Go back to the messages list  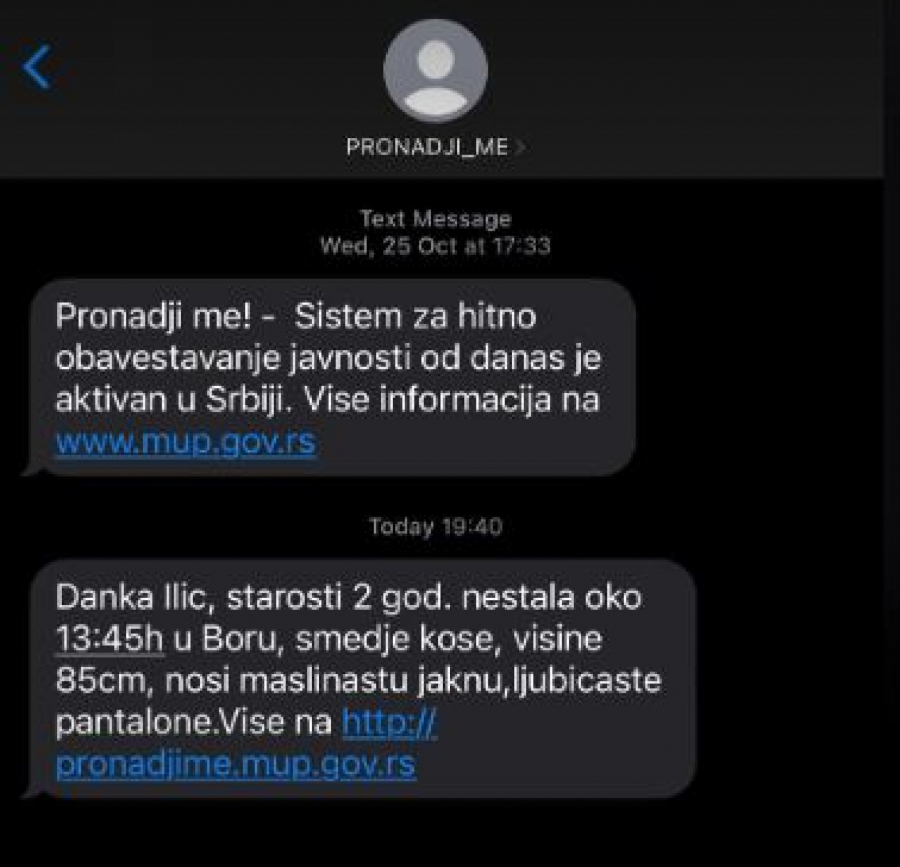point(37,68)
